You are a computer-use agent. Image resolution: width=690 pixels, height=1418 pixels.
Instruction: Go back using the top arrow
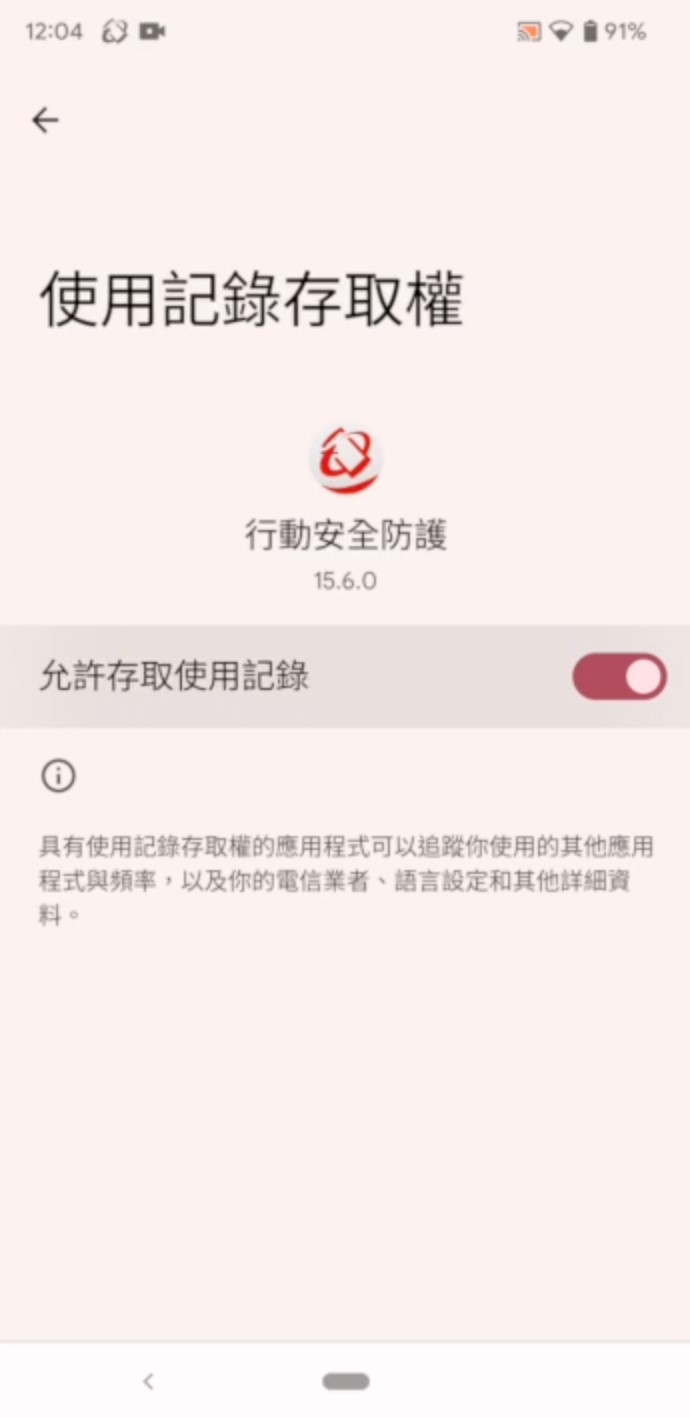click(46, 121)
